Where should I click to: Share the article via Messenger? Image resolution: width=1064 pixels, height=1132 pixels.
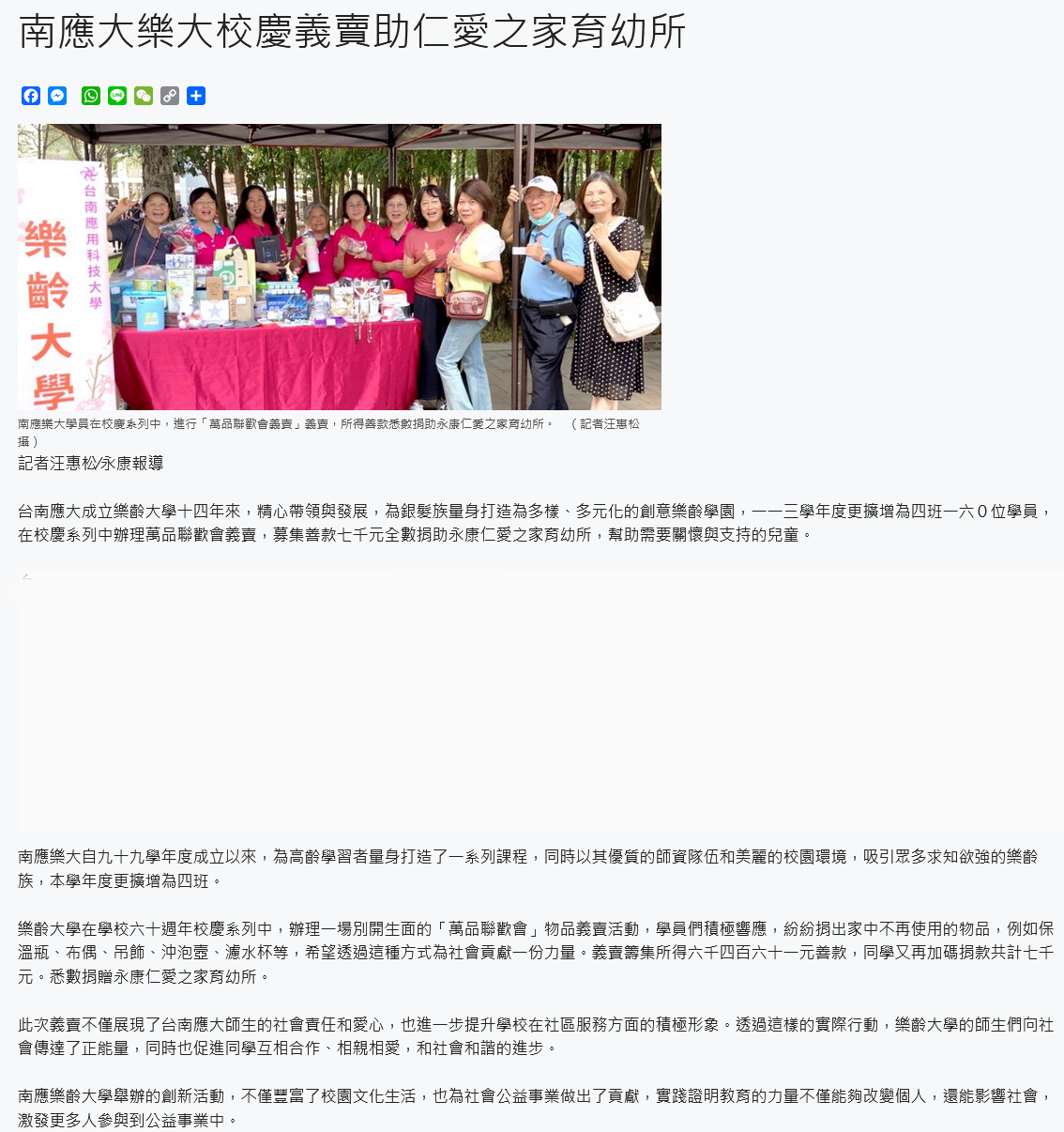pyautogui.click(x=57, y=96)
